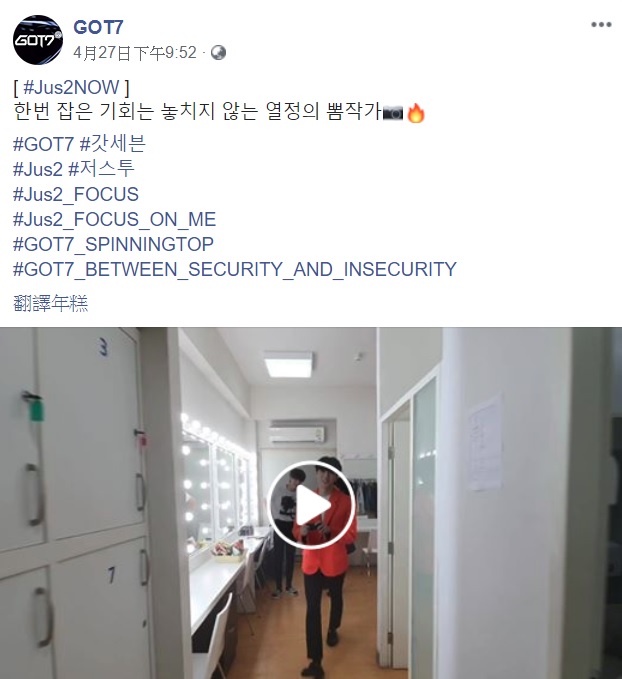This screenshot has width=622, height=679.
Task: Open the #GOT7 hashtag
Action: 43,144
